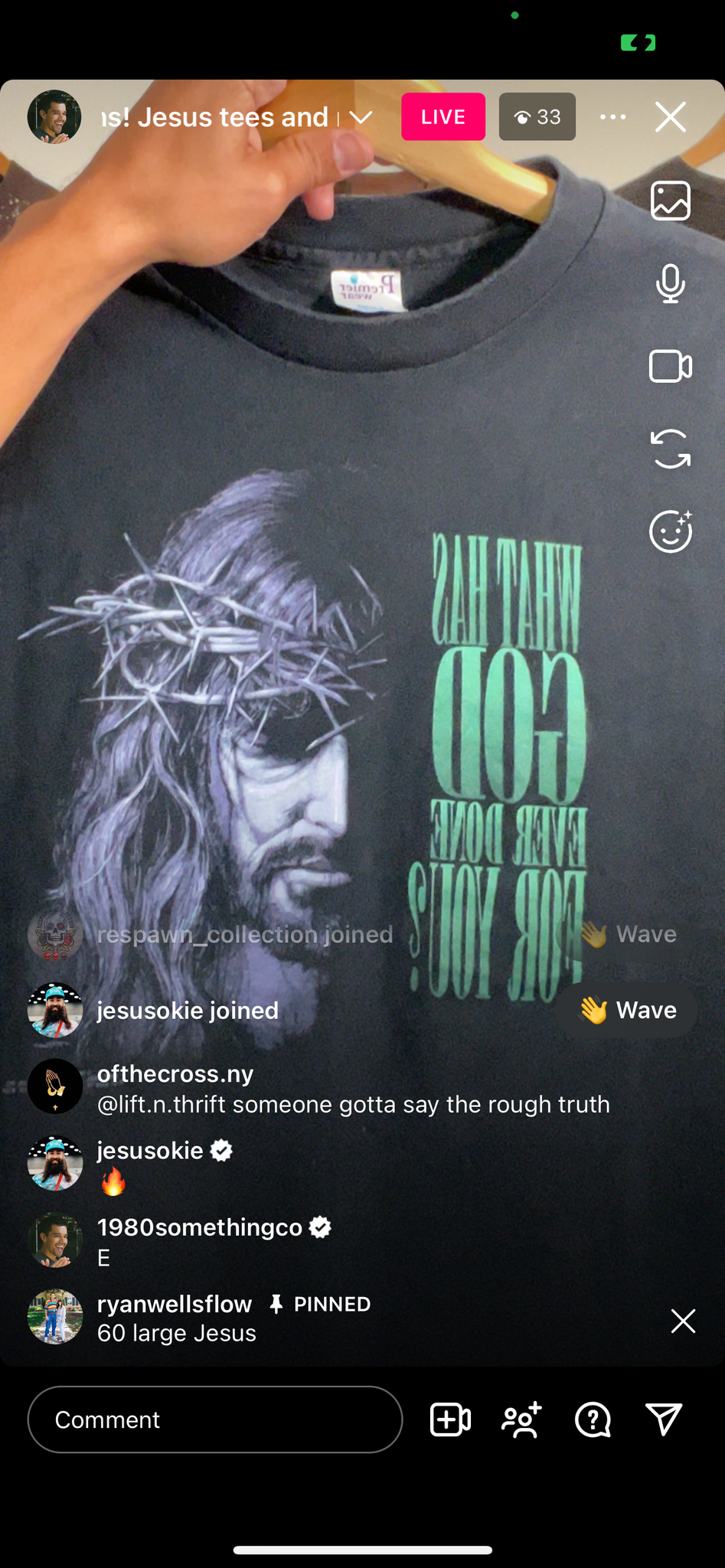Image resolution: width=725 pixels, height=1568 pixels.
Task: Open jesusokie's fire emoji comment
Action: click(165, 1165)
